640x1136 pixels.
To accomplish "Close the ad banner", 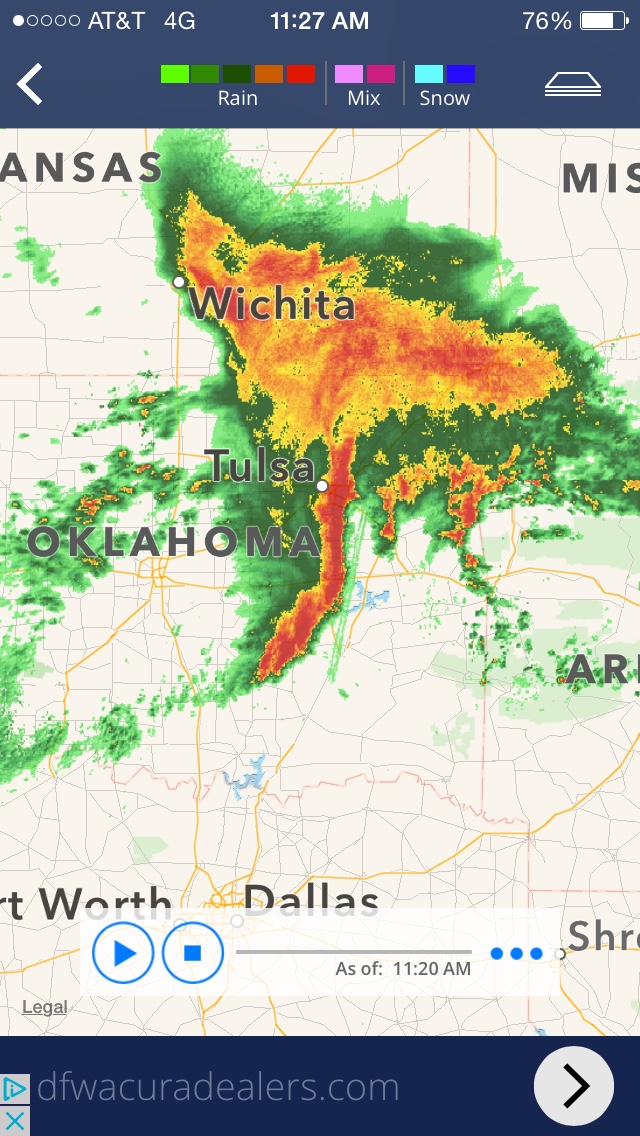I will pyautogui.click(x=14, y=1120).
